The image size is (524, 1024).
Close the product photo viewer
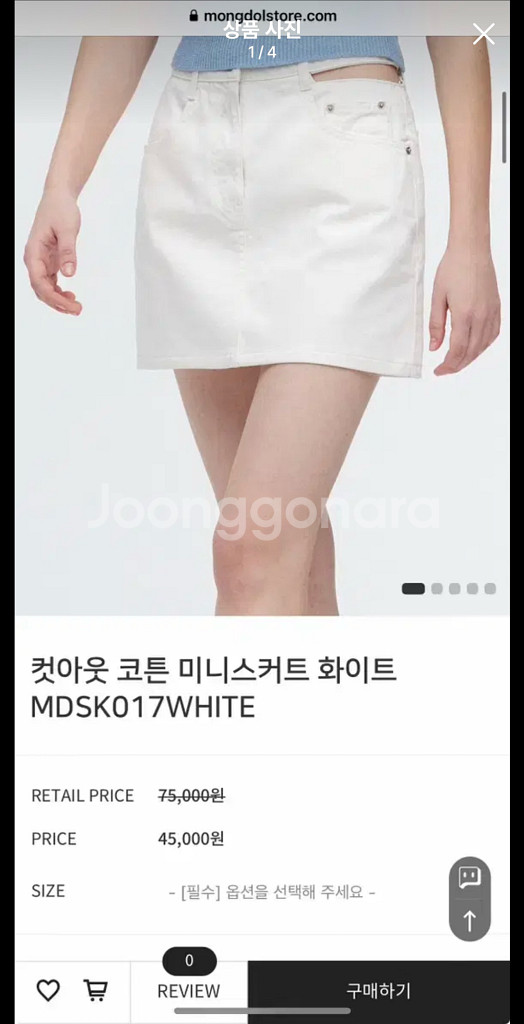pos(483,33)
